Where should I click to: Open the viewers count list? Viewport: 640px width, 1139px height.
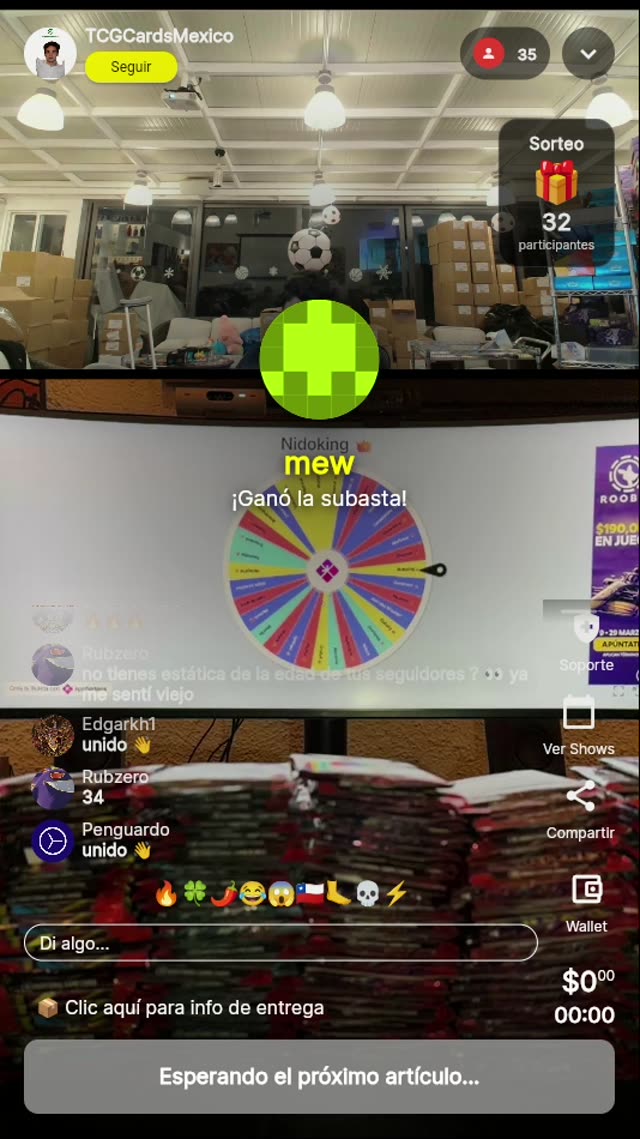pos(505,54)
